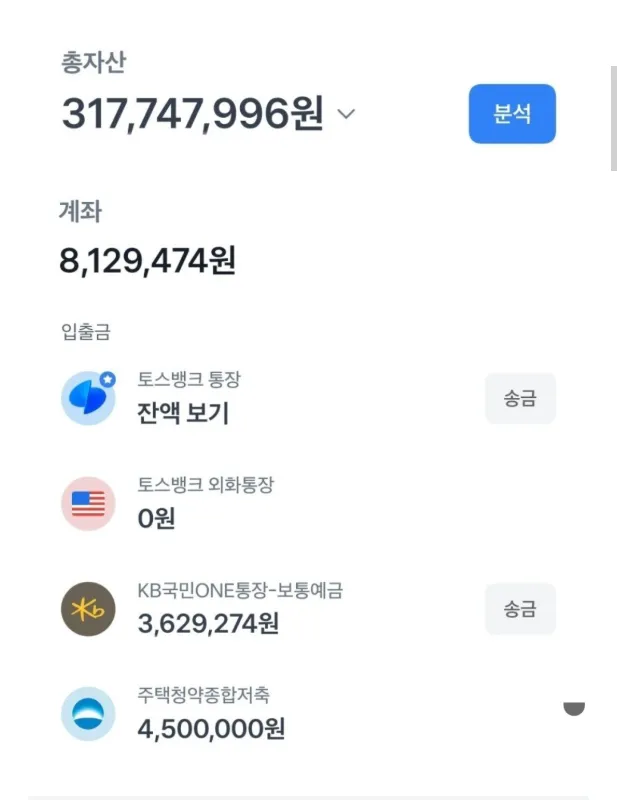The image size is (617, 800).
Task: Expand the 총자산 amount dropdown
Action: (346, 114)
